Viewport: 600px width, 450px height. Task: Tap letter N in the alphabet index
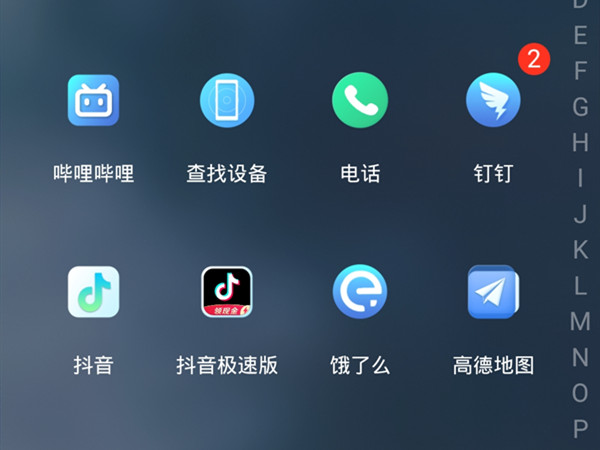[x=580, y=356]
